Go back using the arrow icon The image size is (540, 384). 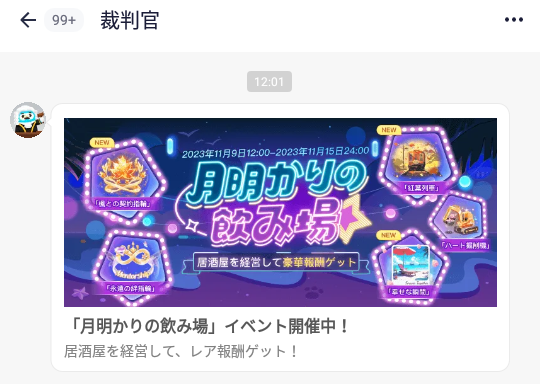click(x=28, y=20)
